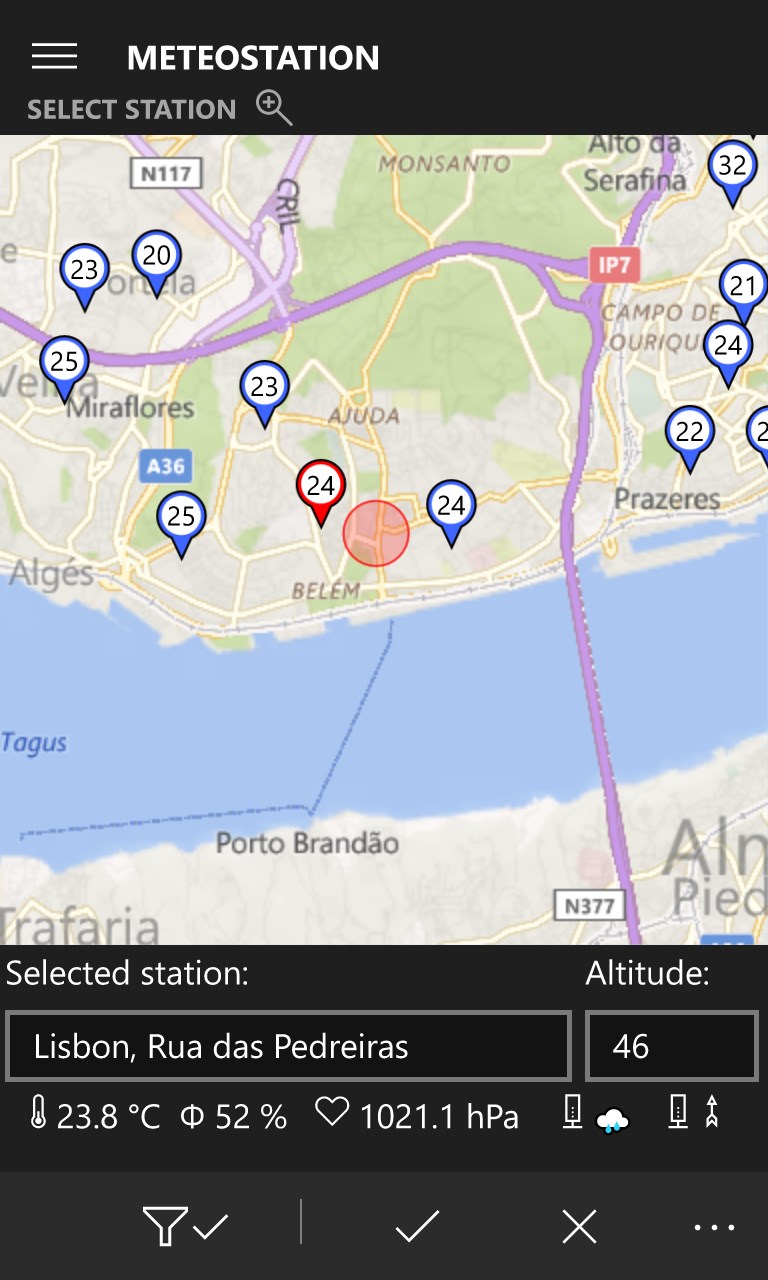Open the station filter button

(x=186, y=1225)
